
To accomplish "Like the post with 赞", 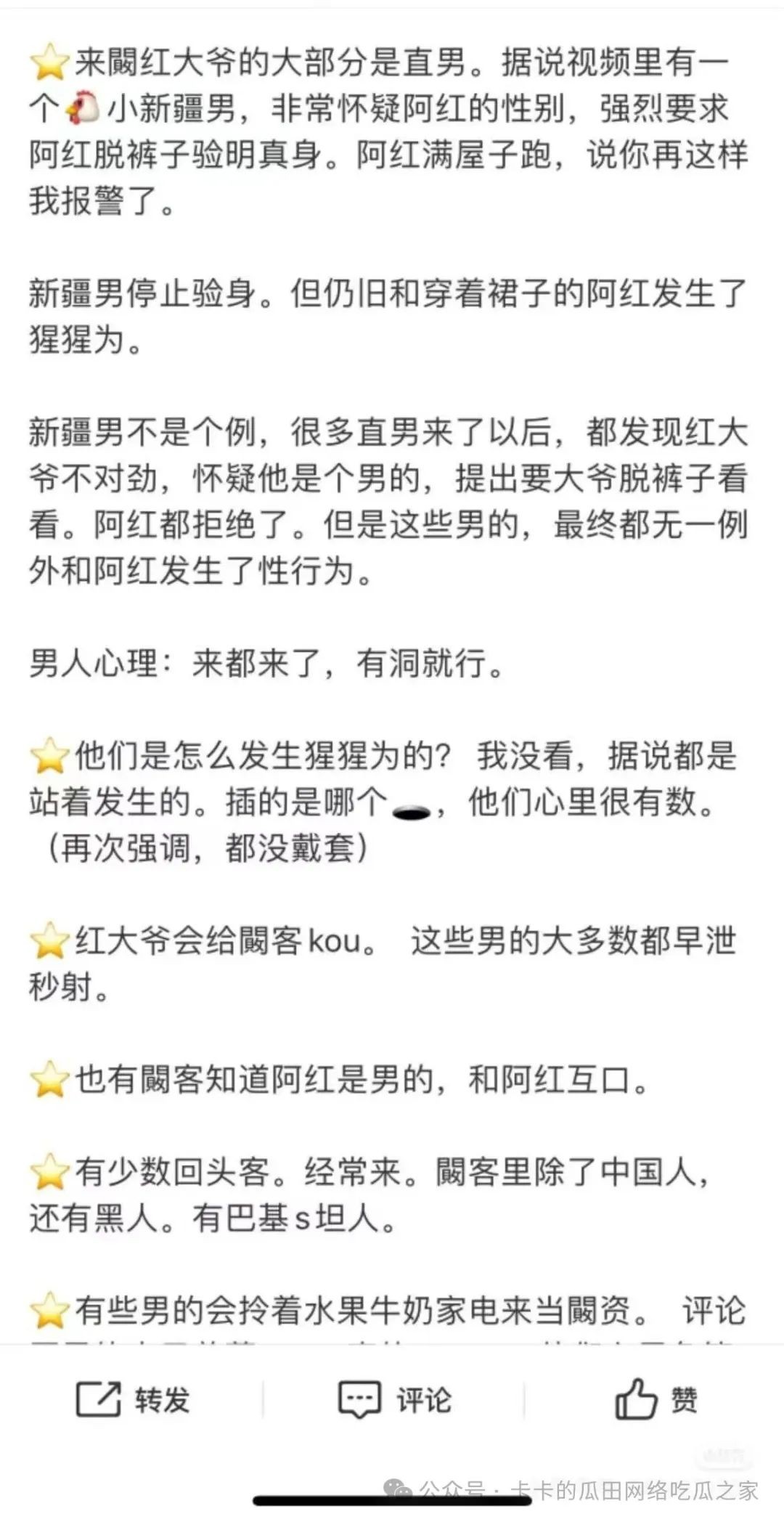I will pos(656,1399).
